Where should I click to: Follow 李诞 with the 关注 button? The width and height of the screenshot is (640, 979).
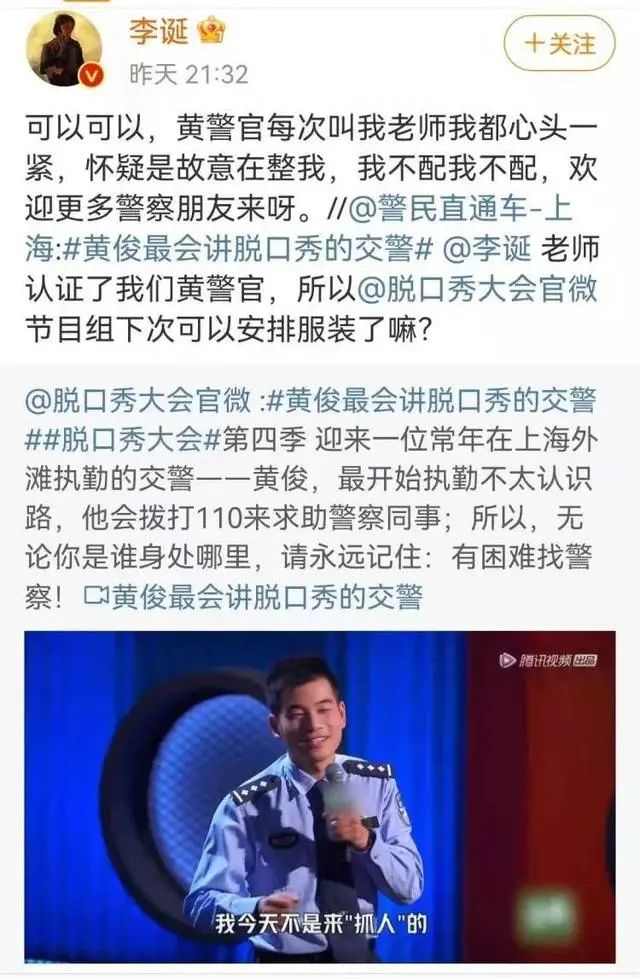coord(559,43)
